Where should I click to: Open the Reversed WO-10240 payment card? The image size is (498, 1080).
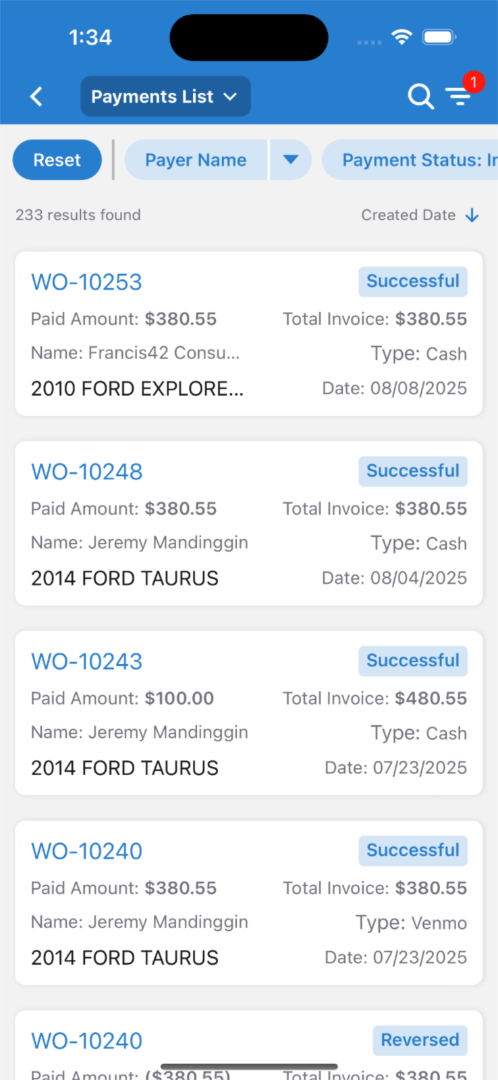pos(249,1045)
